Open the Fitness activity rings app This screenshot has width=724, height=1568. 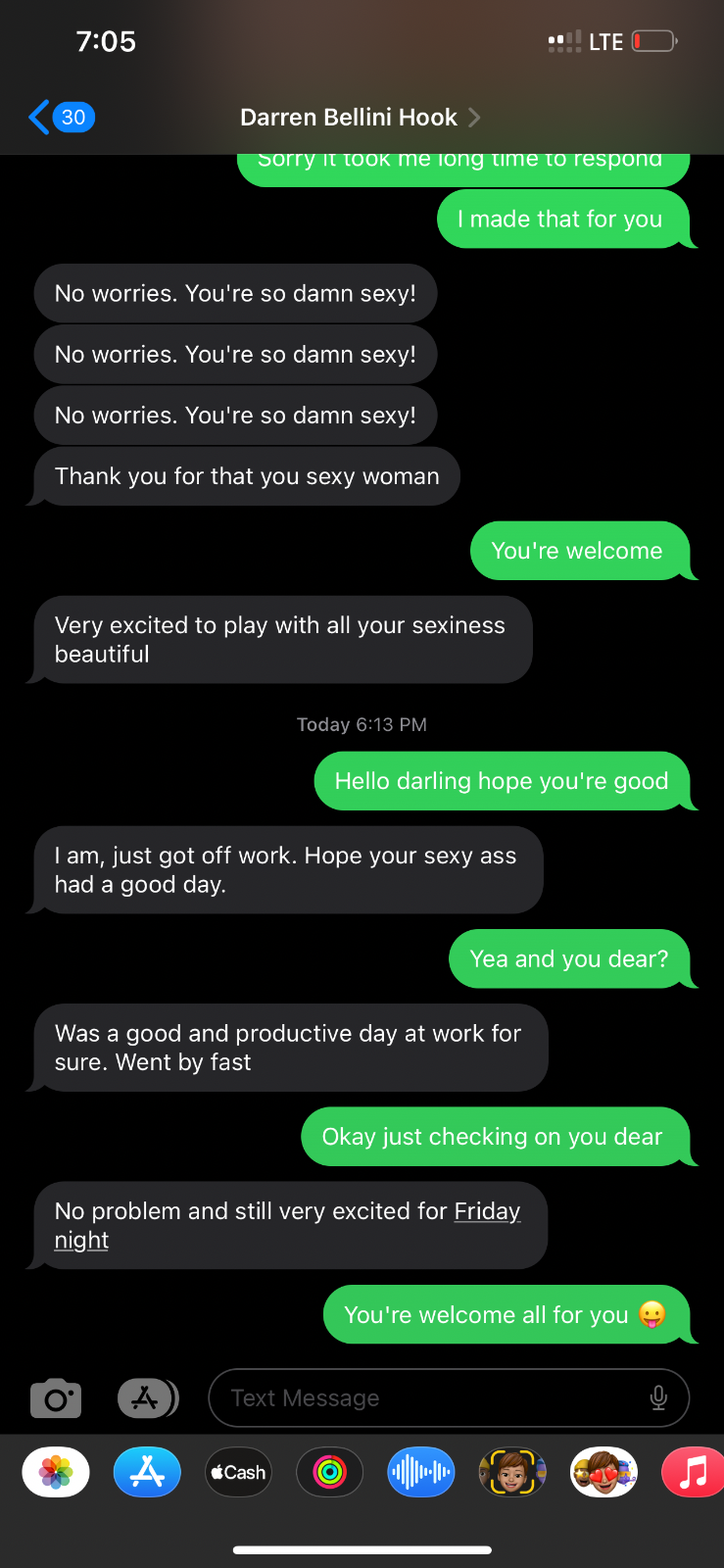coord(329,1472)
